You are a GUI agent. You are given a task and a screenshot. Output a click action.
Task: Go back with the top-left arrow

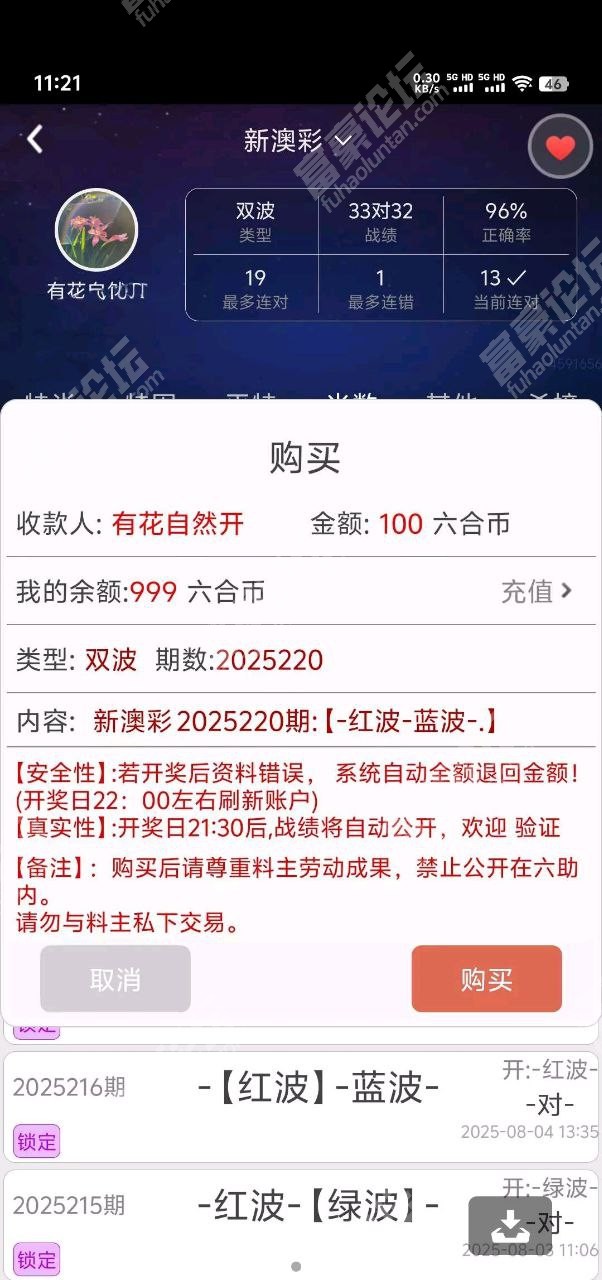[x=35, y=139]
